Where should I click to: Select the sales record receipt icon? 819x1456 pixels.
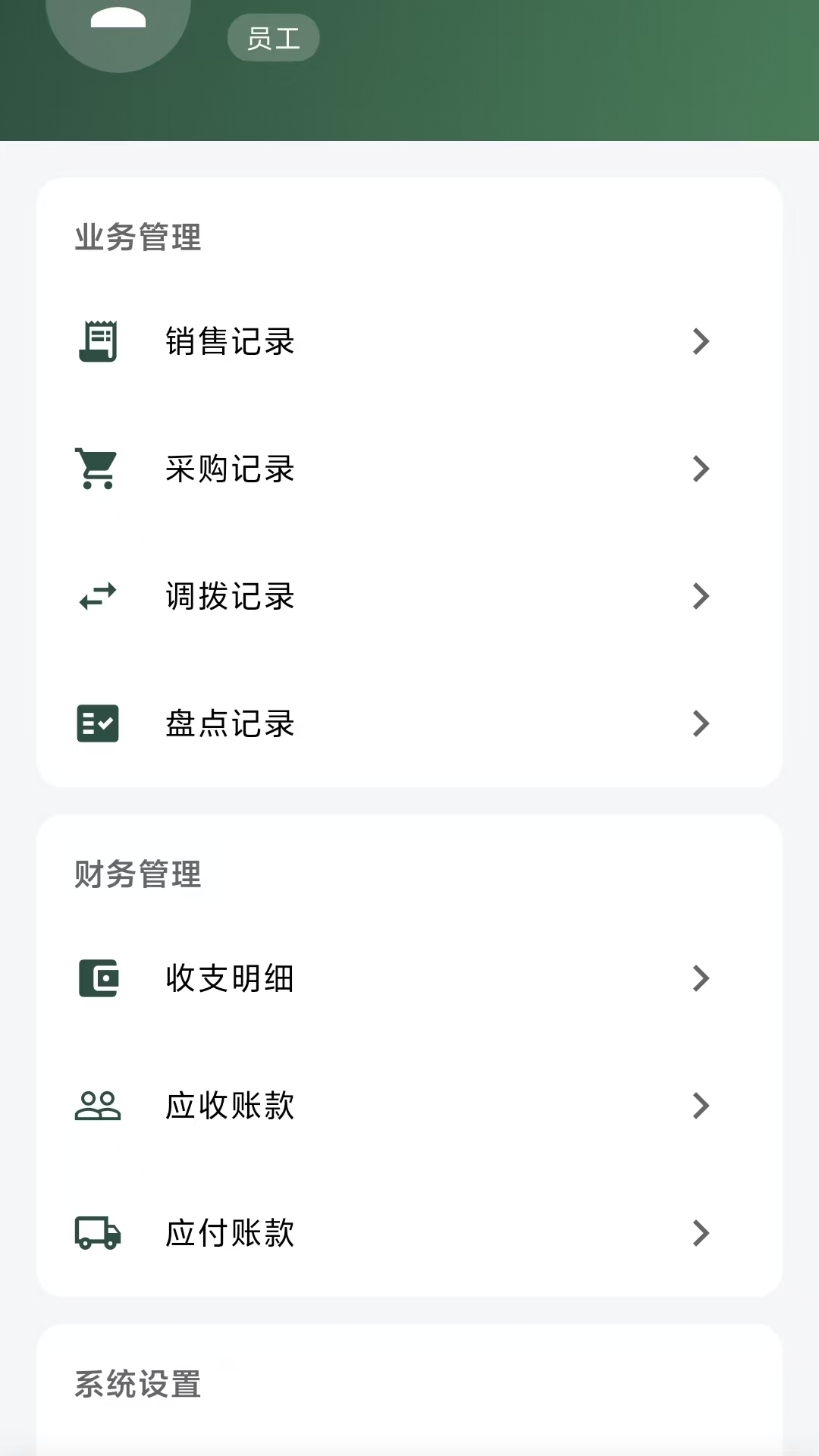tap(97, 341)
